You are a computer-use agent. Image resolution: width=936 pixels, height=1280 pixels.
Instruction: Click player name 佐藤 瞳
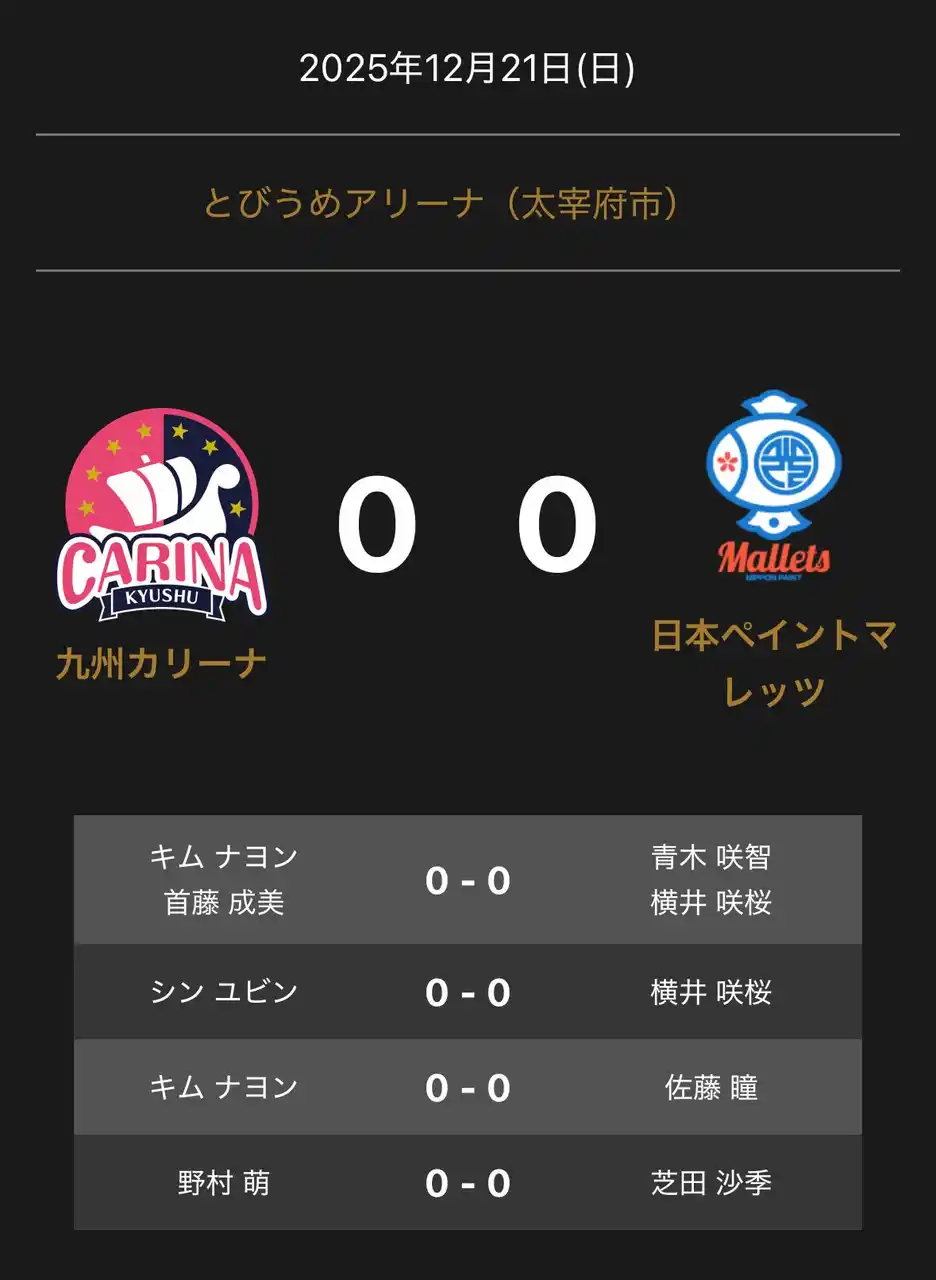(712, 1087)
